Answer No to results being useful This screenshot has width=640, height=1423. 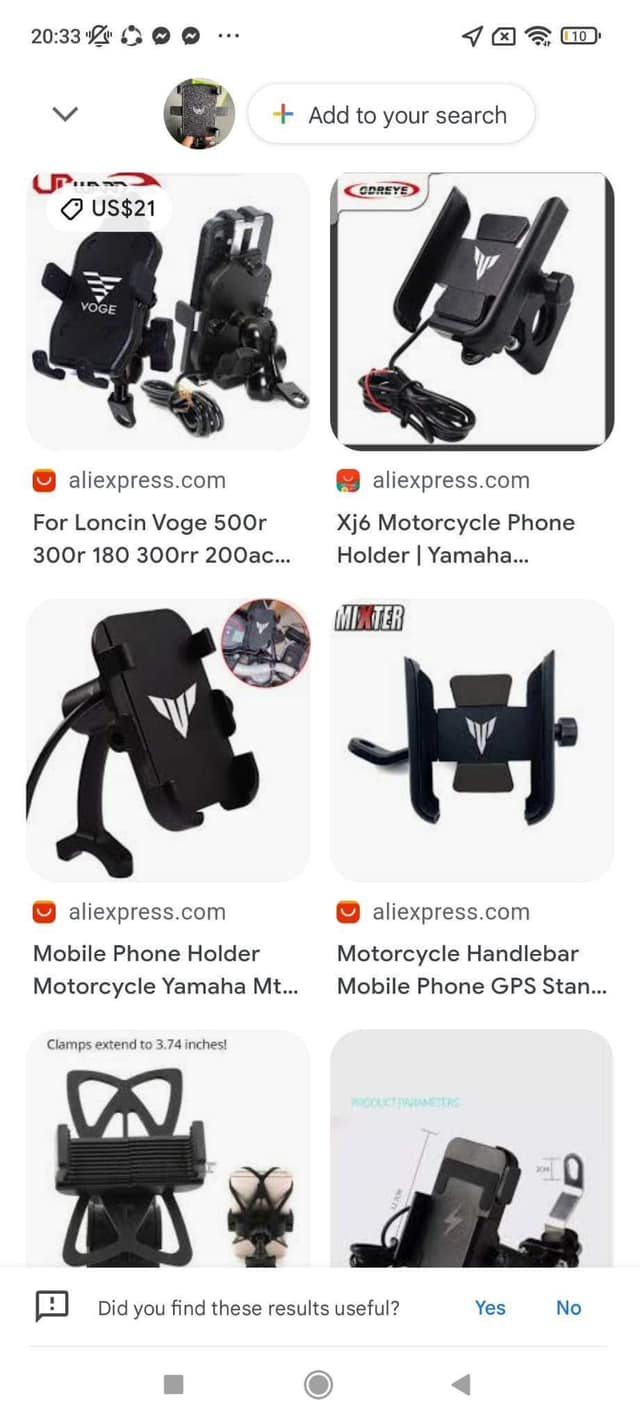[568, 1307]
